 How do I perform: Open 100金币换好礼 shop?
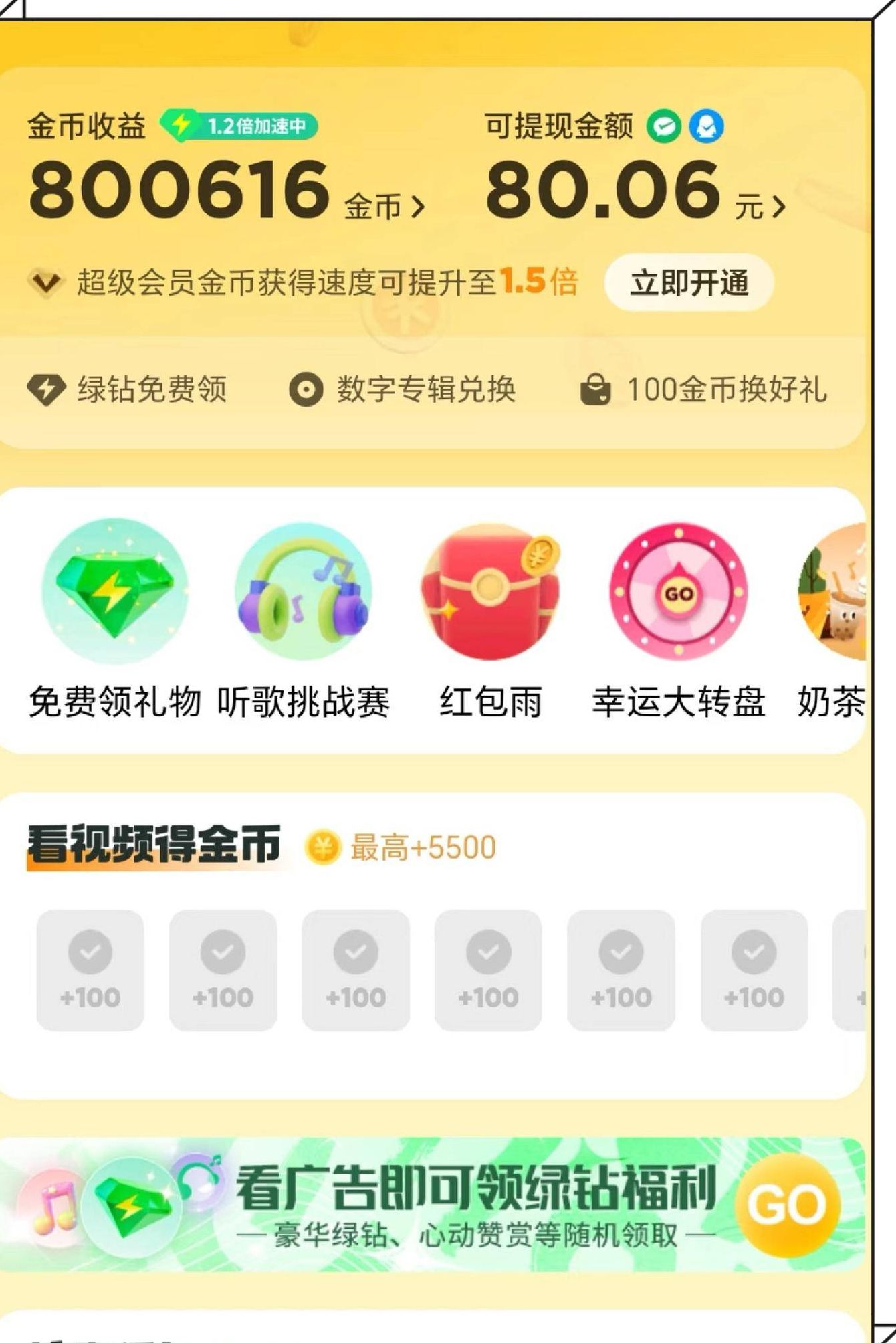[x=703, y=389]
